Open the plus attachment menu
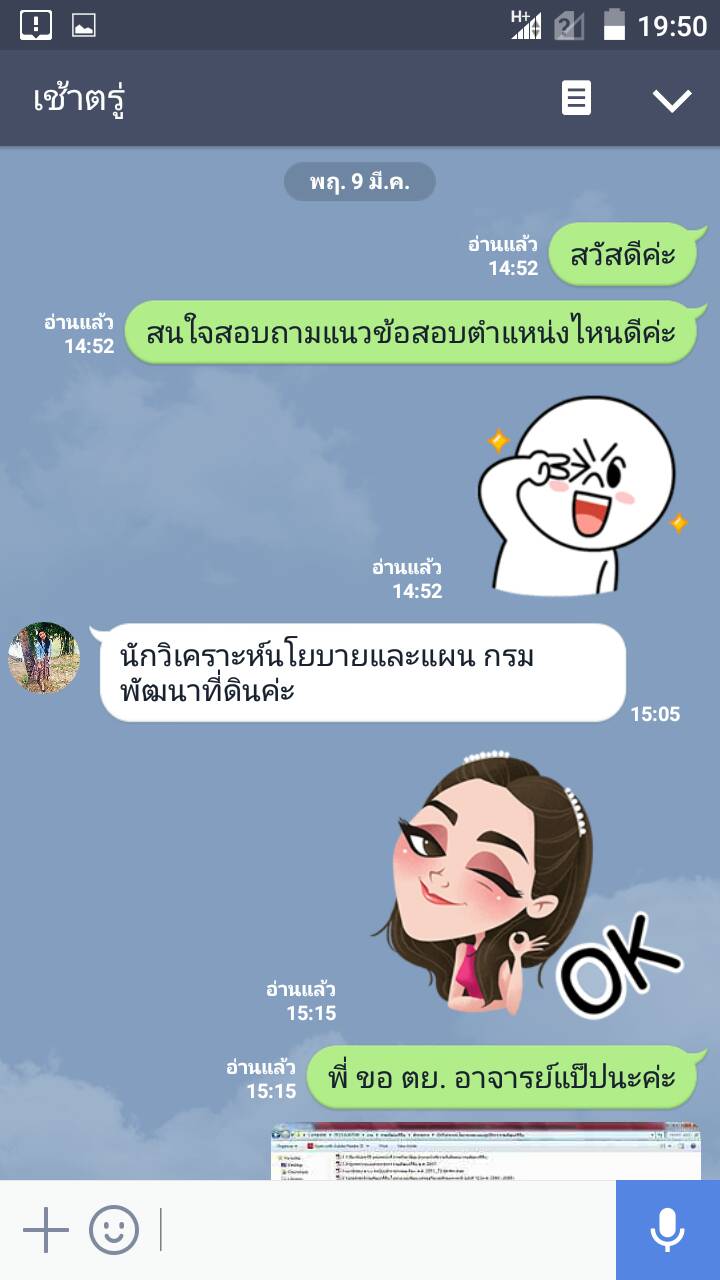This screenshot has width=720, height=1280. pyautogui.click(x=46, y=1230)
